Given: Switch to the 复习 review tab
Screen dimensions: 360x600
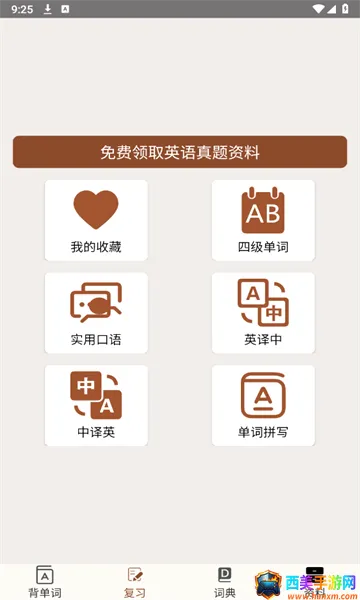Looking at the screenshot, I should (x=135, y=582).
